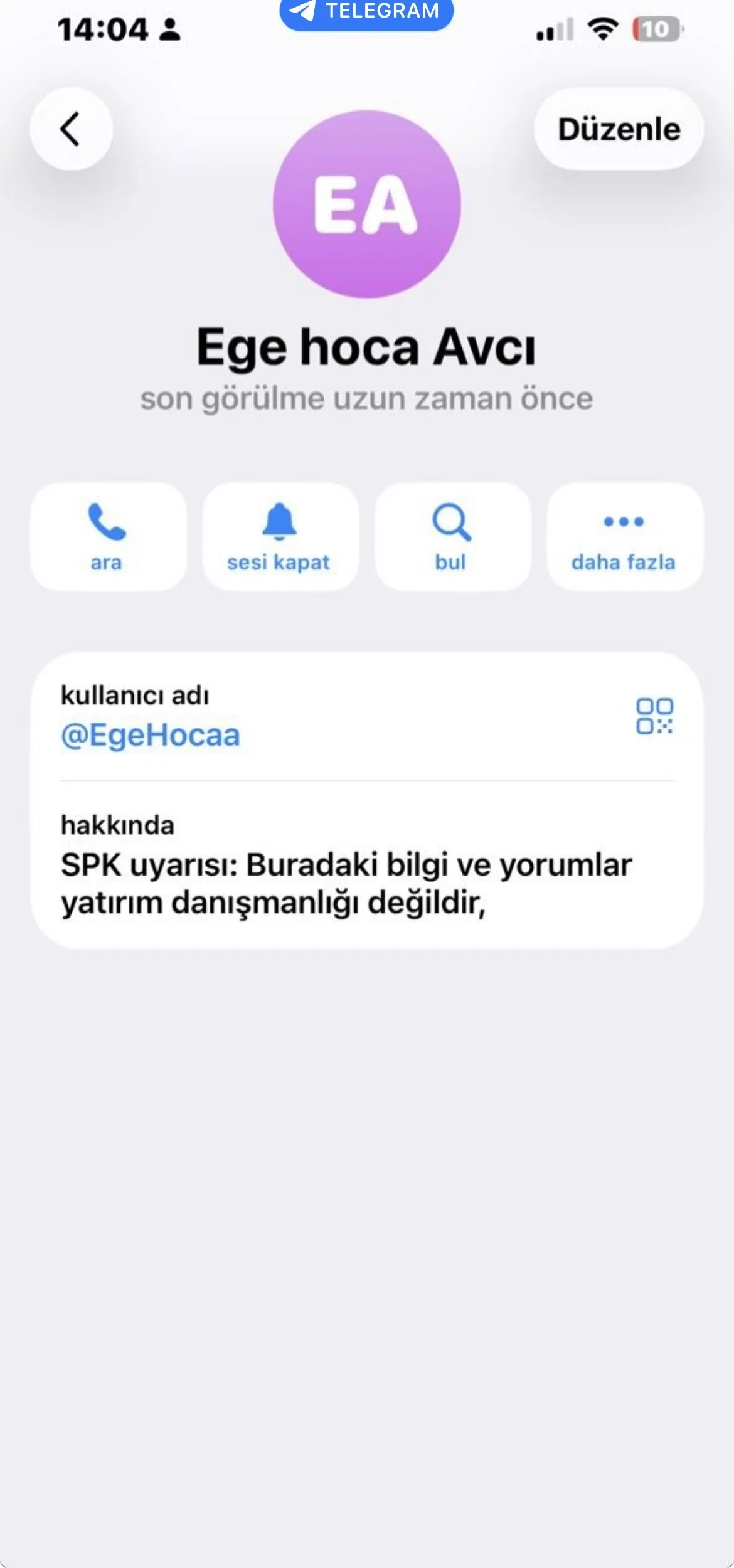Tap the back chevron to return
Image resolution: width=734 pixels, height=1568 pixels.
(71, 130)
